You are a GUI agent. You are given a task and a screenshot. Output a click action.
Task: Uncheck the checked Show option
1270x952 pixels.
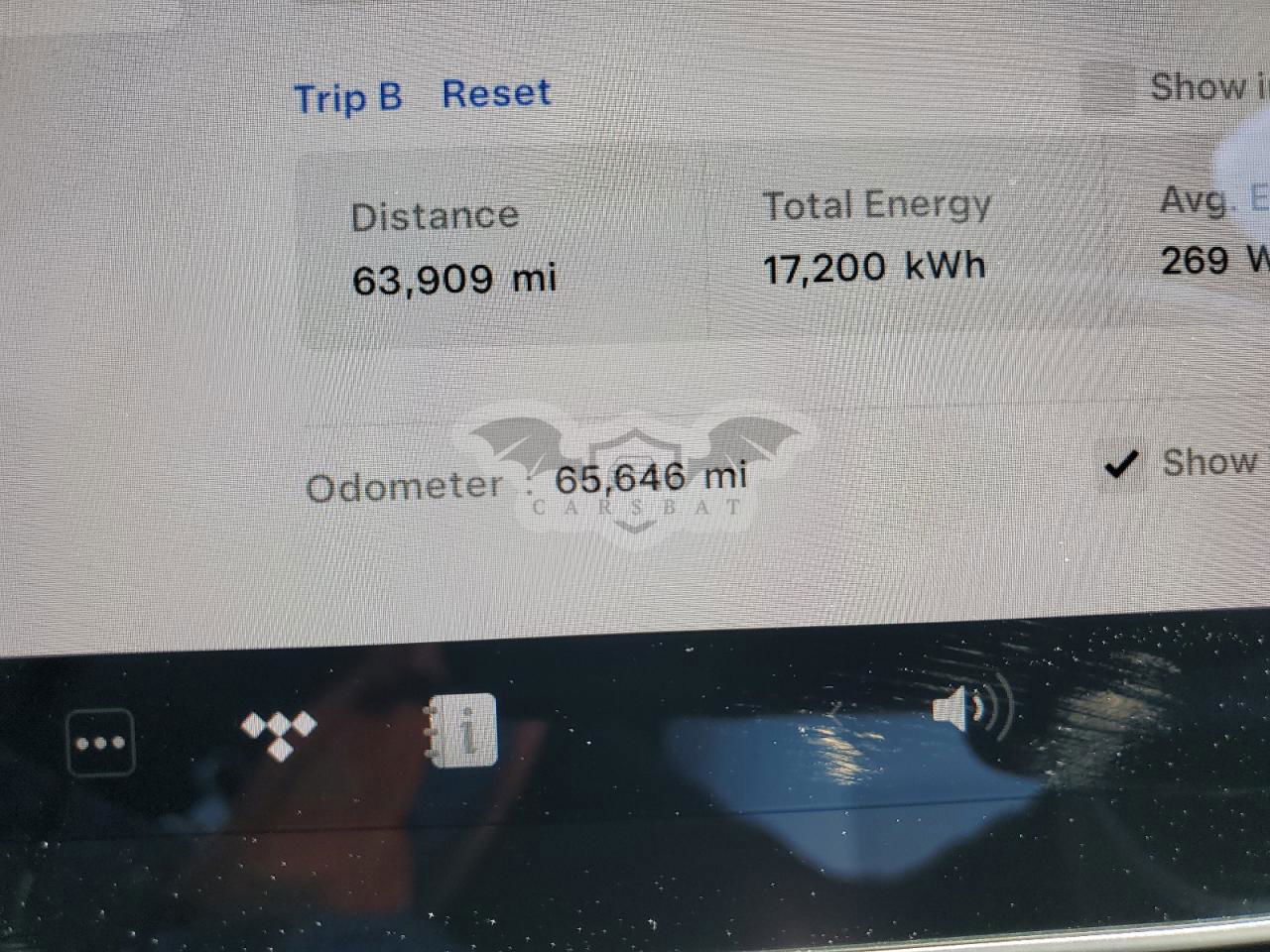click(x=1121, y=464)
